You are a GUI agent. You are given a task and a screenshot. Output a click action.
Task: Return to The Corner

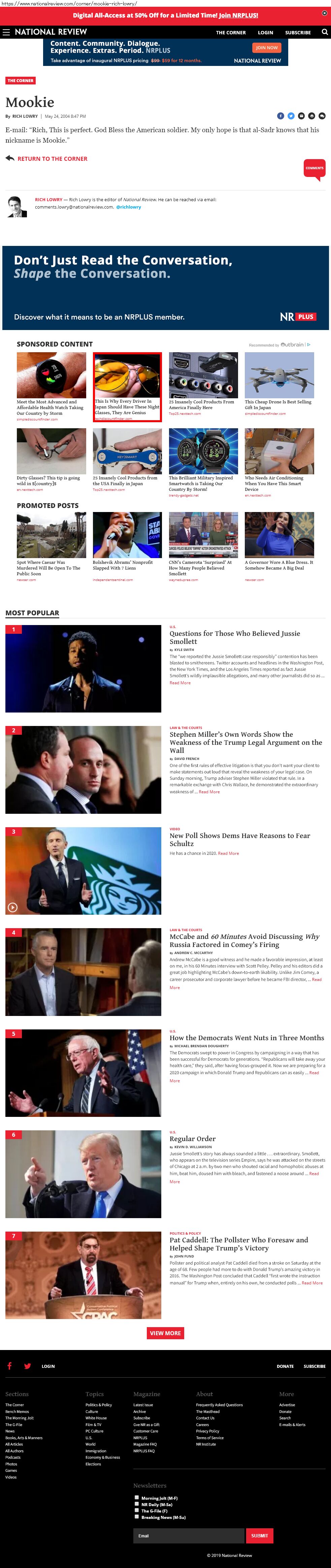coord(52,159)
